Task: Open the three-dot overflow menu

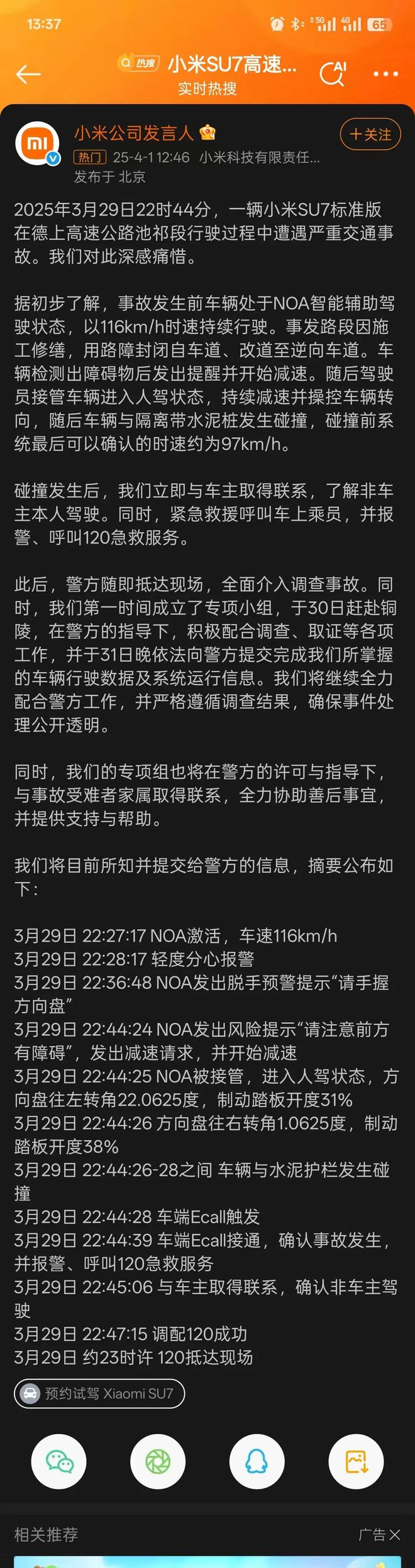Action: (x=385, y=74)
